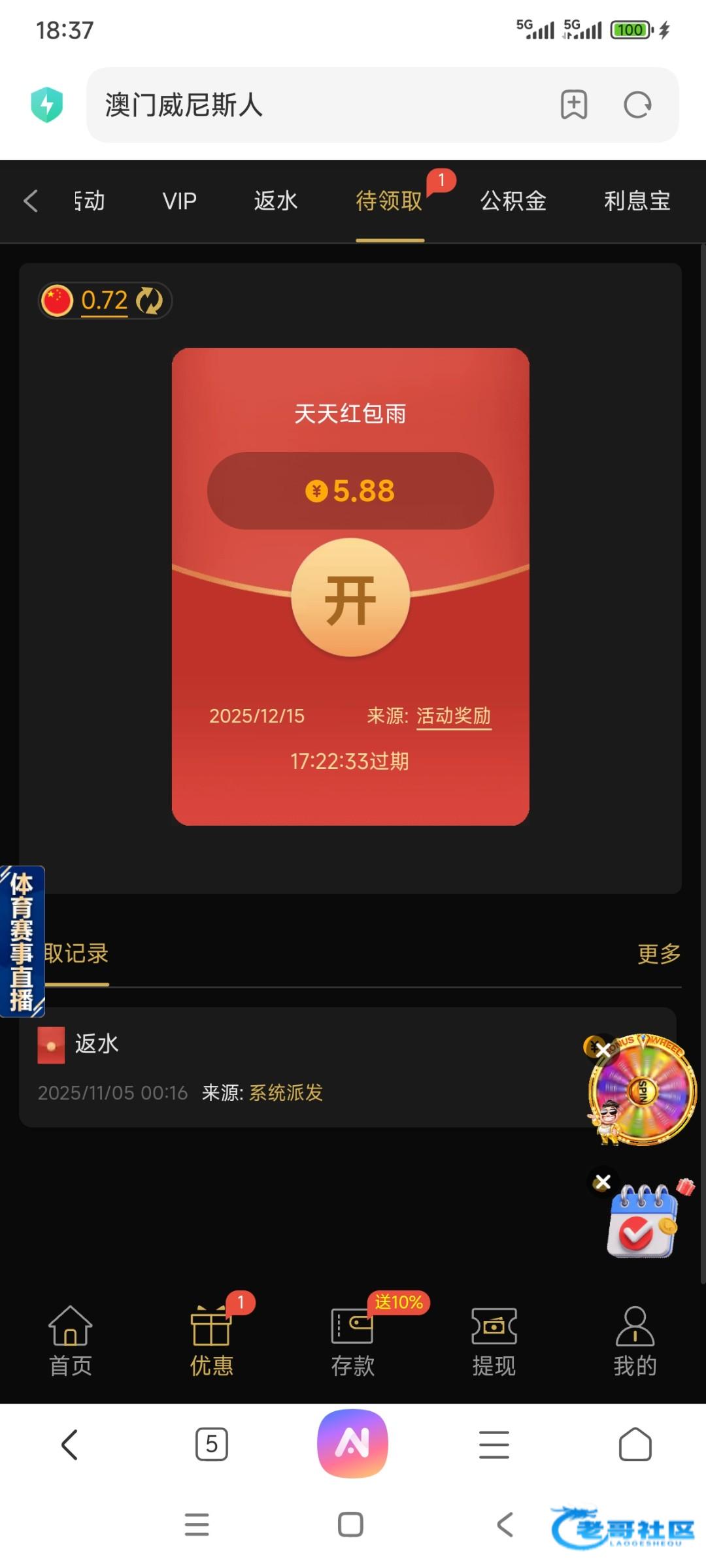
Task: Close the calendar check-in floating icon
Action: point(603,1182)
